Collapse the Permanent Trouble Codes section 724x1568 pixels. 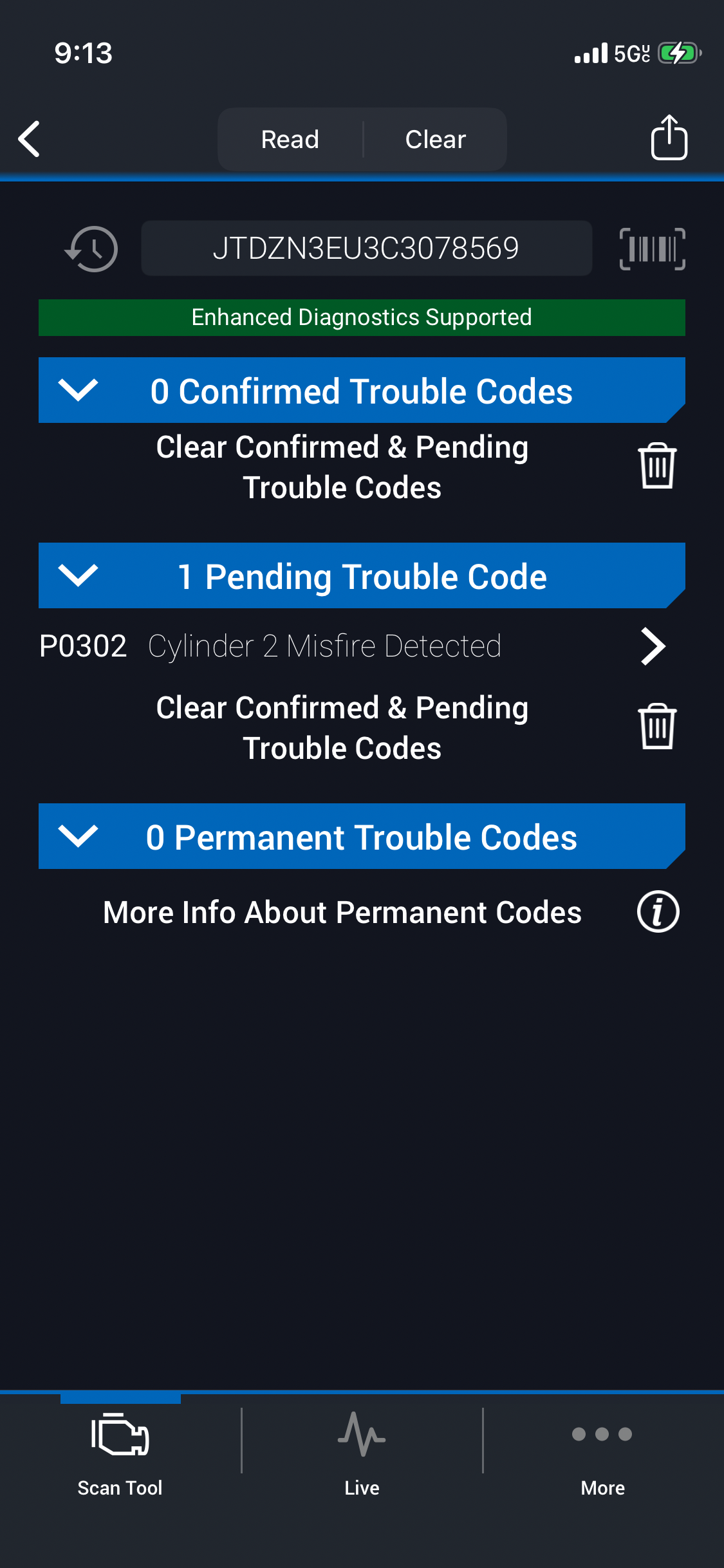coord(78,836)
